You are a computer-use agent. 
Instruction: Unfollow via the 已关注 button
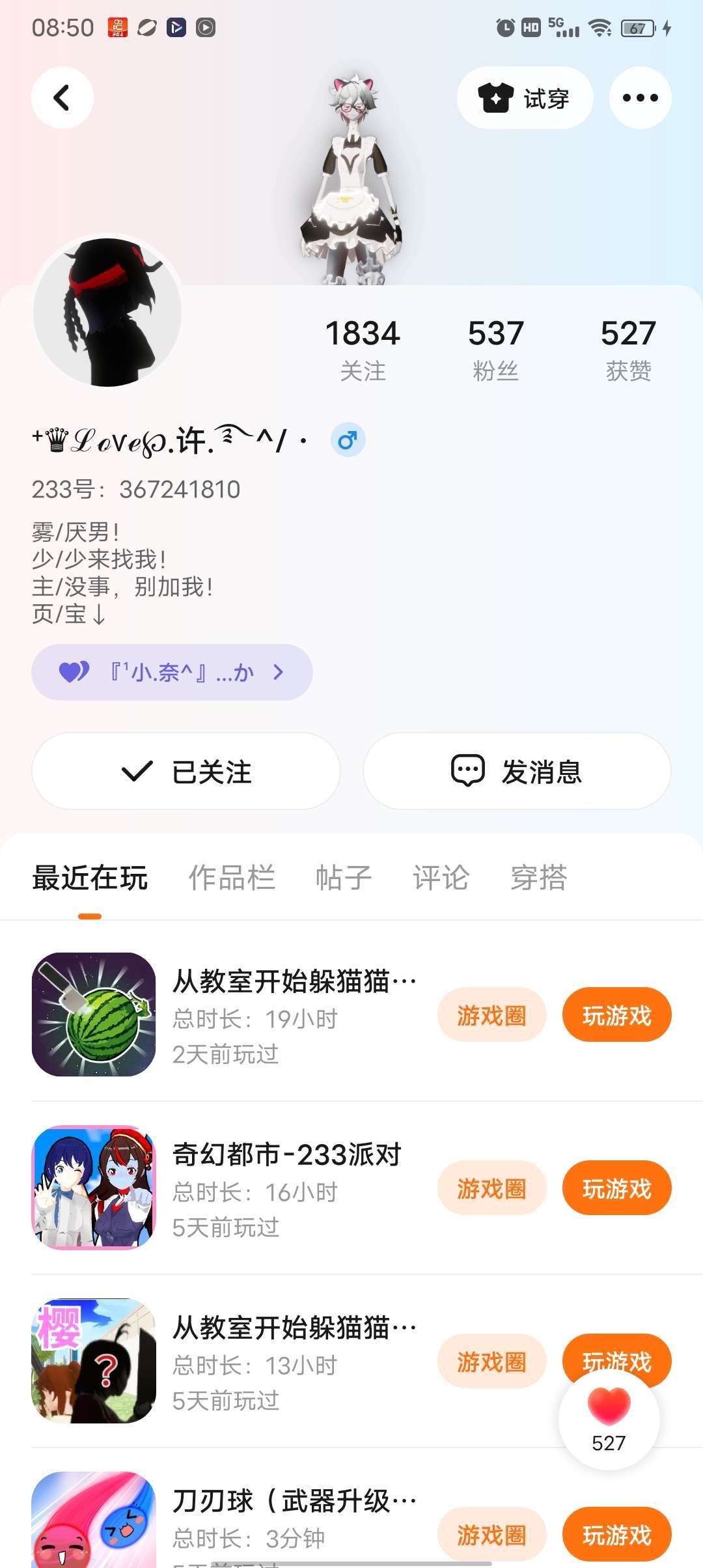pyautogui.click(x=186, y=772)
